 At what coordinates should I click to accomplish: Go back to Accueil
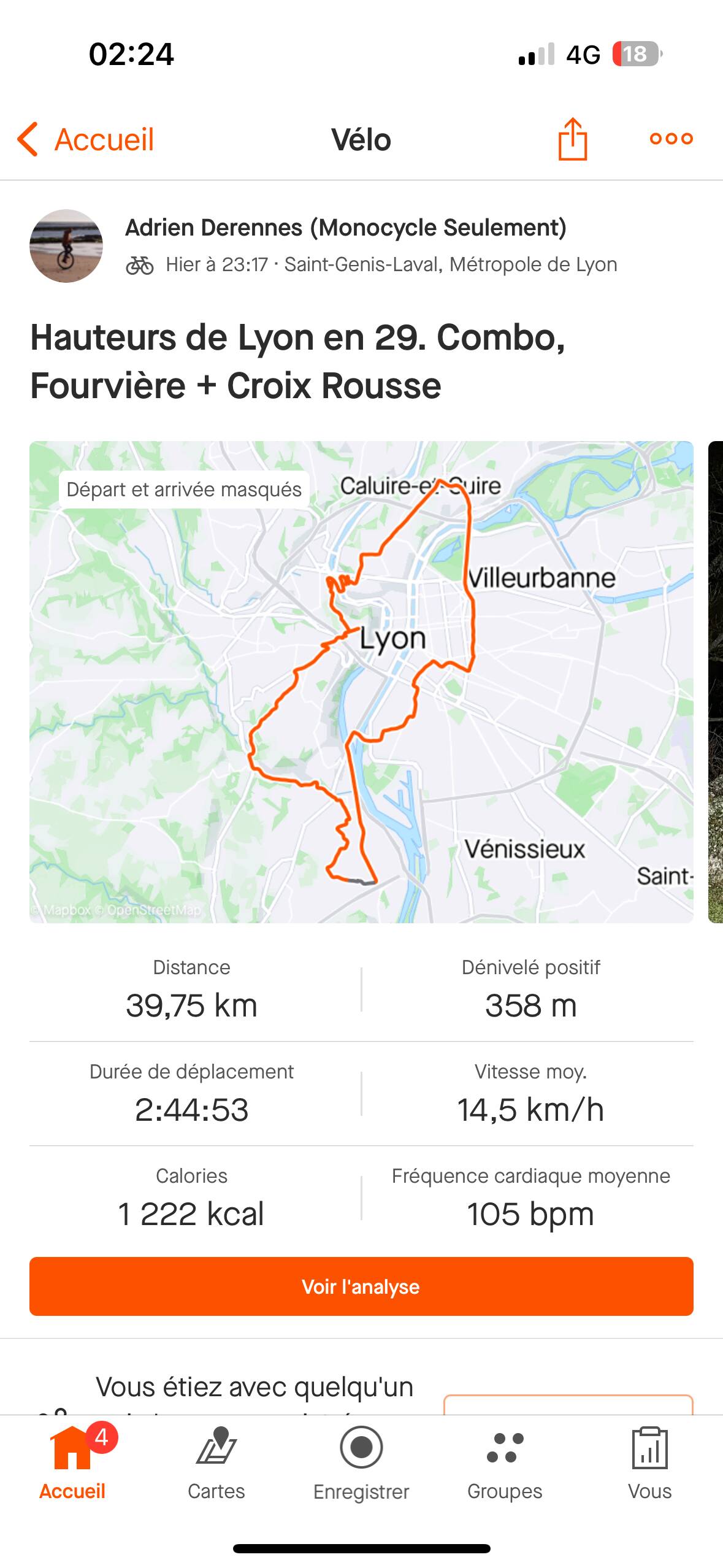click(x=86, y=139)
